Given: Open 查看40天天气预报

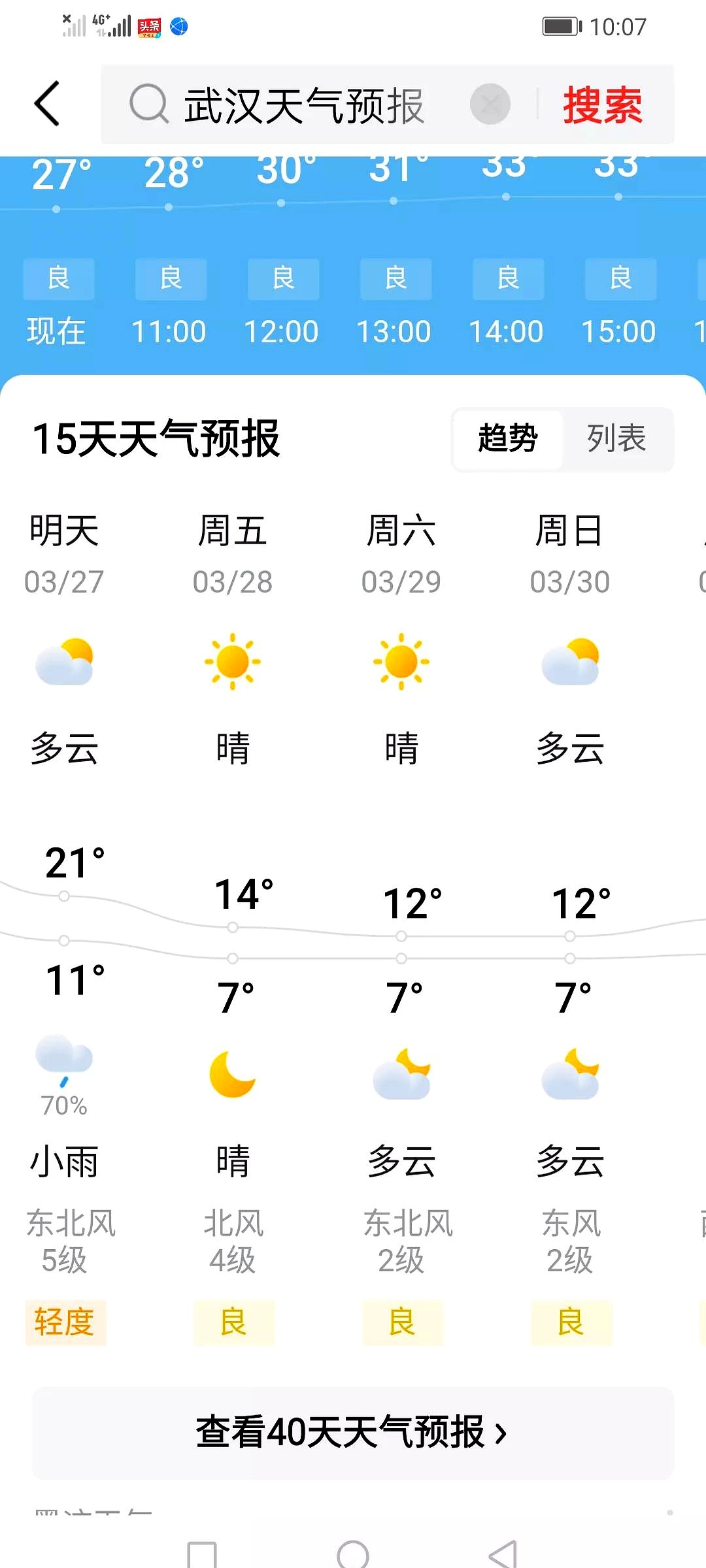Looking at the screenshot, I should tap(353, 1432).
